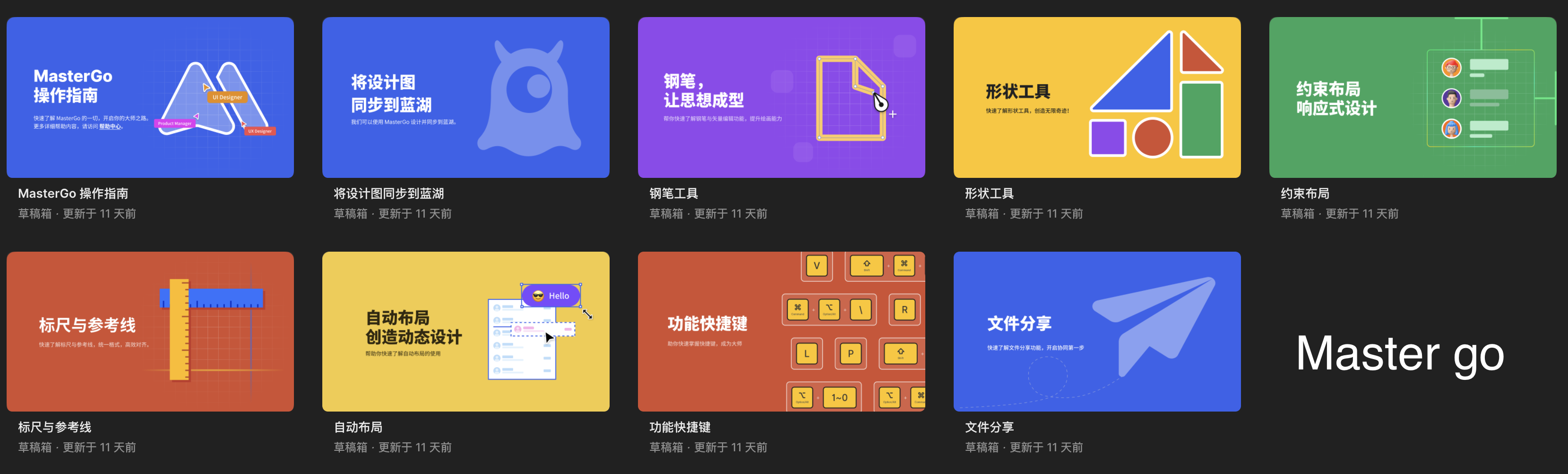The width and height of the screenshot is (1568, 474).
Task: Open the 约束布局 file card
Action: tap(1412, 97)
